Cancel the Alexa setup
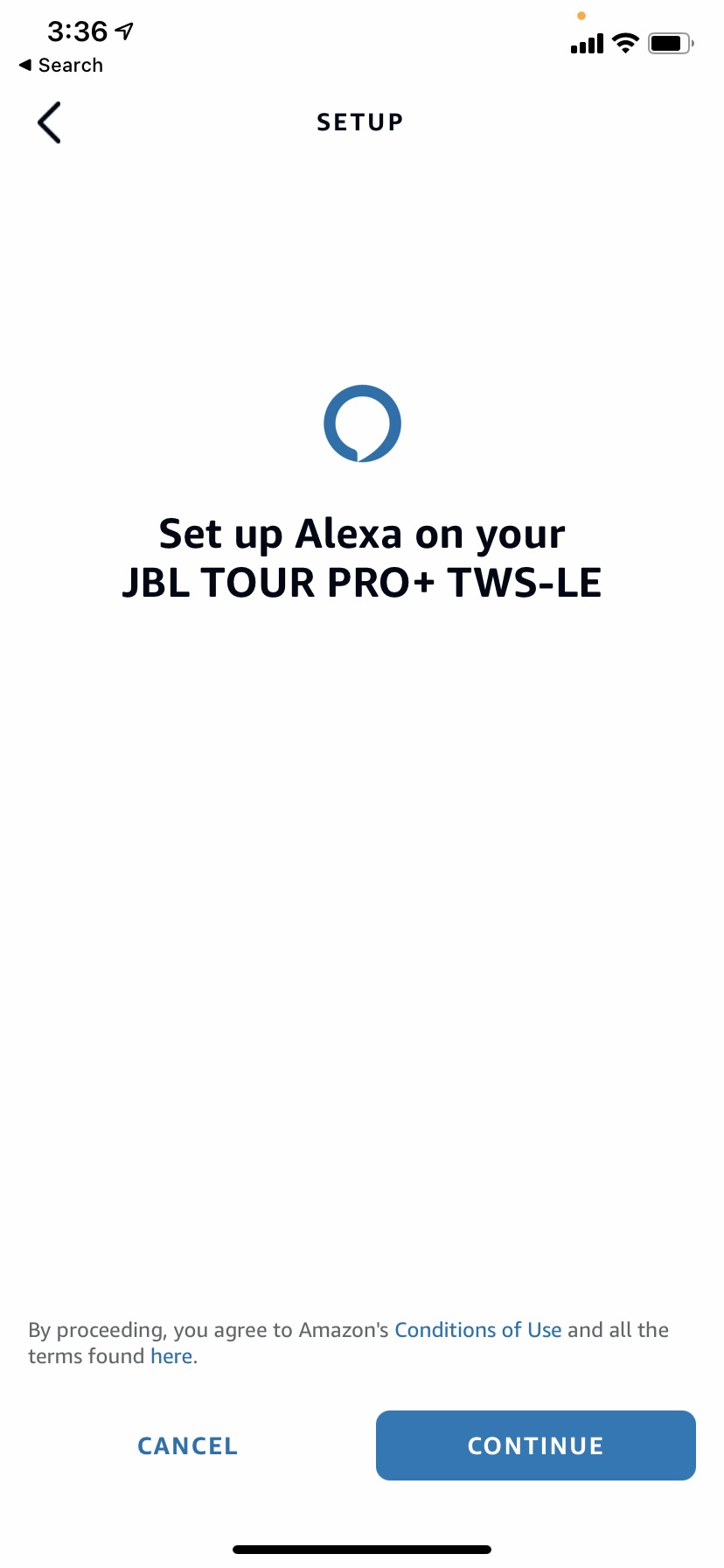Viewport: 724px width, 1568px height. click(188, 1446)
